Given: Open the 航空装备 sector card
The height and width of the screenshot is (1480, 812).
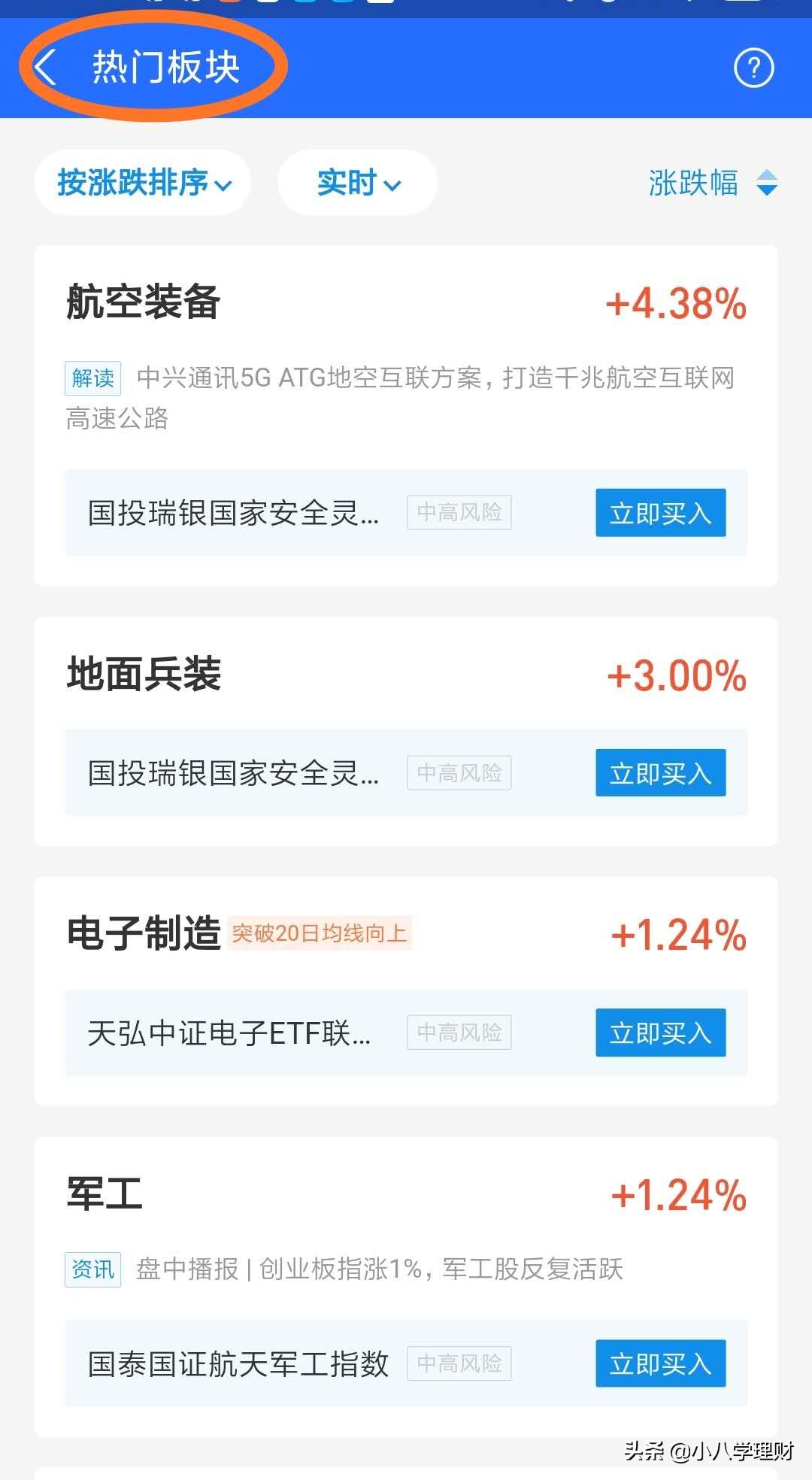Looking at the screenshot, I should (x=143, y=302).
